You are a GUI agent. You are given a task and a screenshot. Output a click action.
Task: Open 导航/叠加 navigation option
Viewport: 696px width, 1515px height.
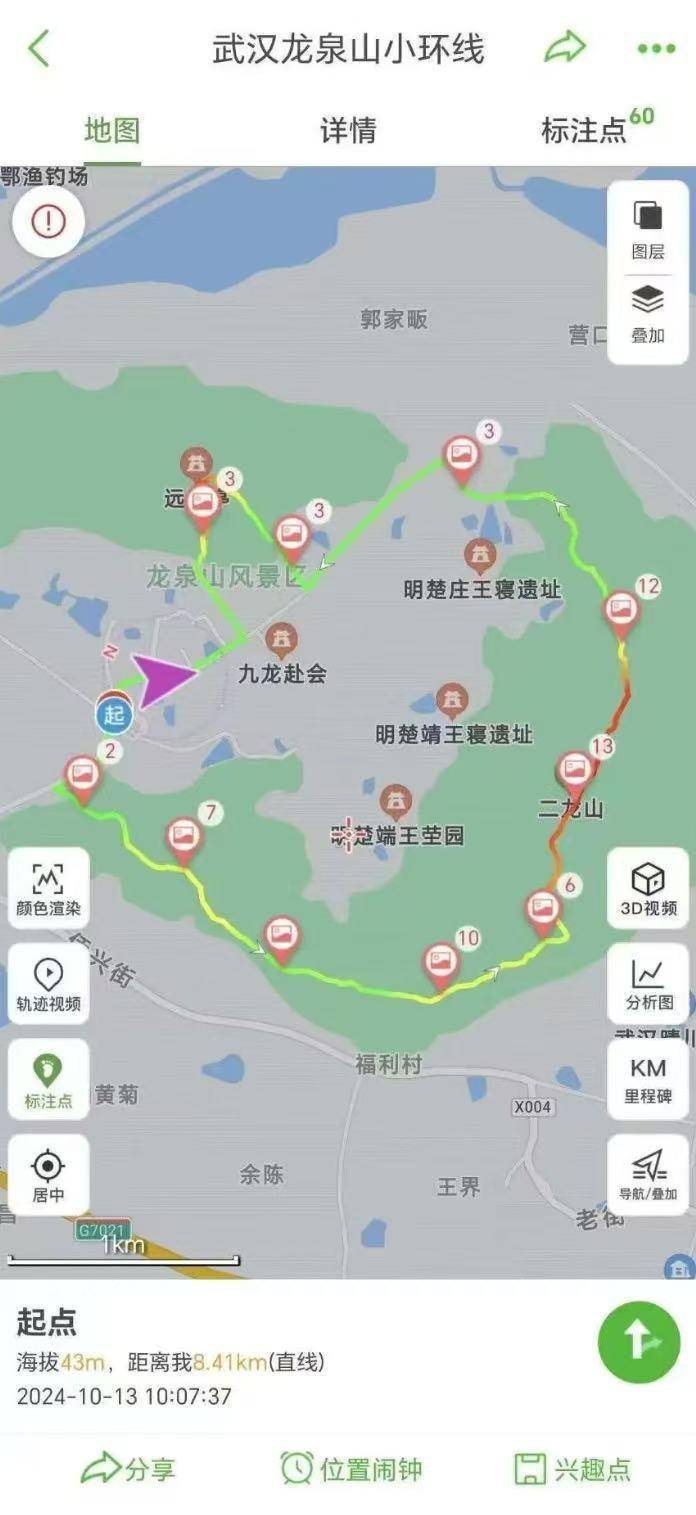click(648, 1174)
